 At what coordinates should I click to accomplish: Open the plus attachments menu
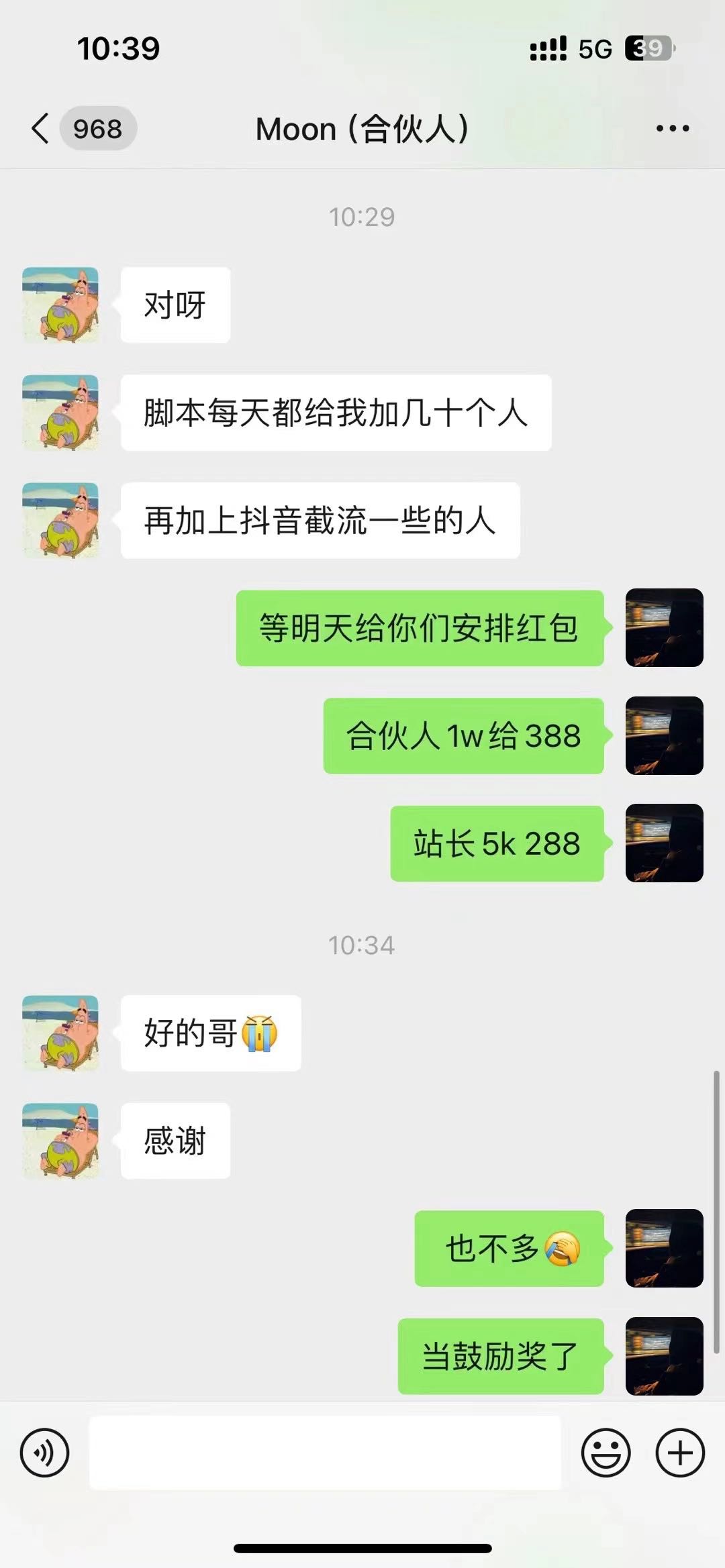point(679,1453)
